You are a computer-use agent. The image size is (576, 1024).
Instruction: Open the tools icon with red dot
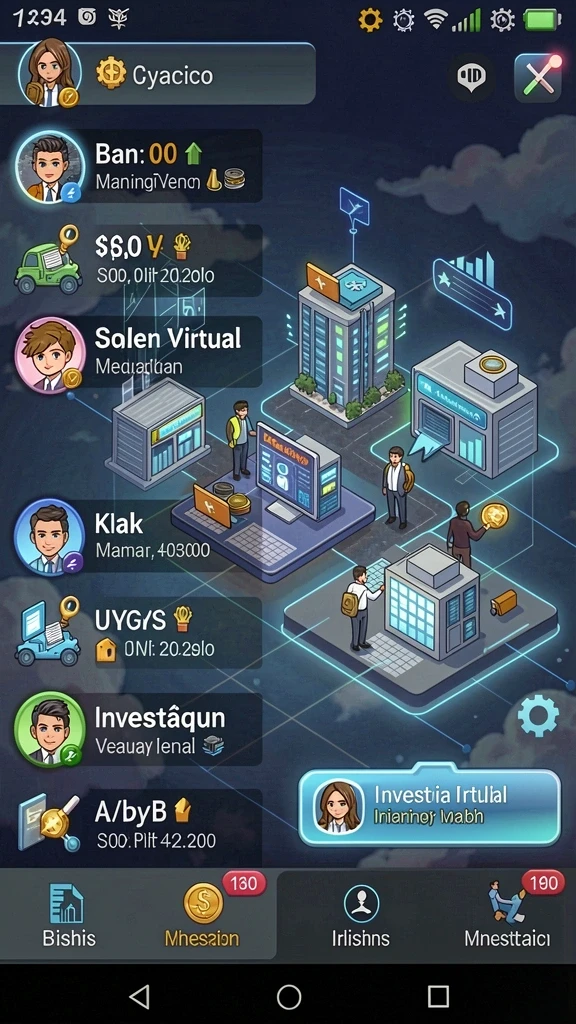point(538,78)
